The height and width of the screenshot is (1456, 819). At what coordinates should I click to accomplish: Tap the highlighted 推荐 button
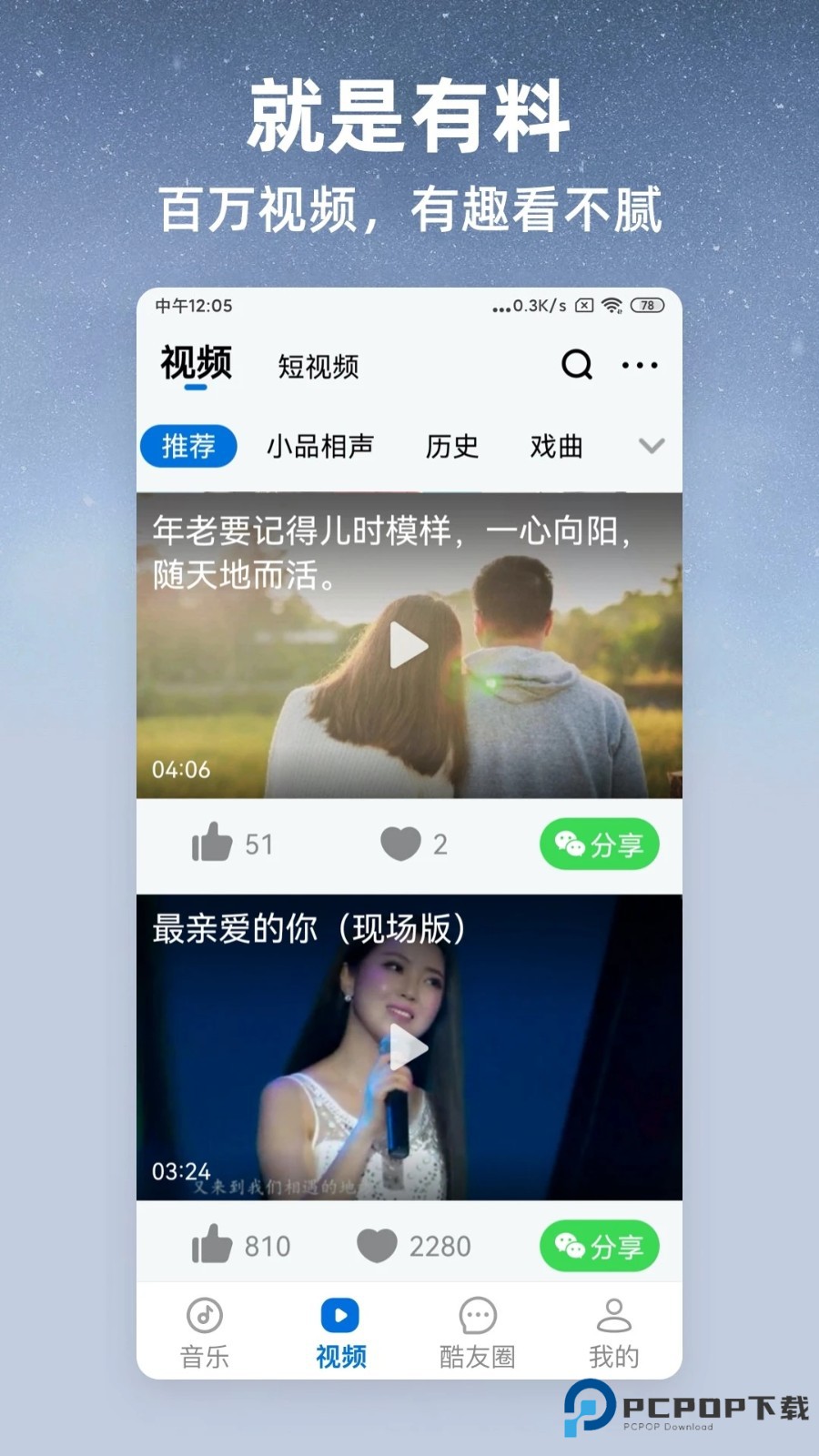pyautogui.click(x=187, y=446)
